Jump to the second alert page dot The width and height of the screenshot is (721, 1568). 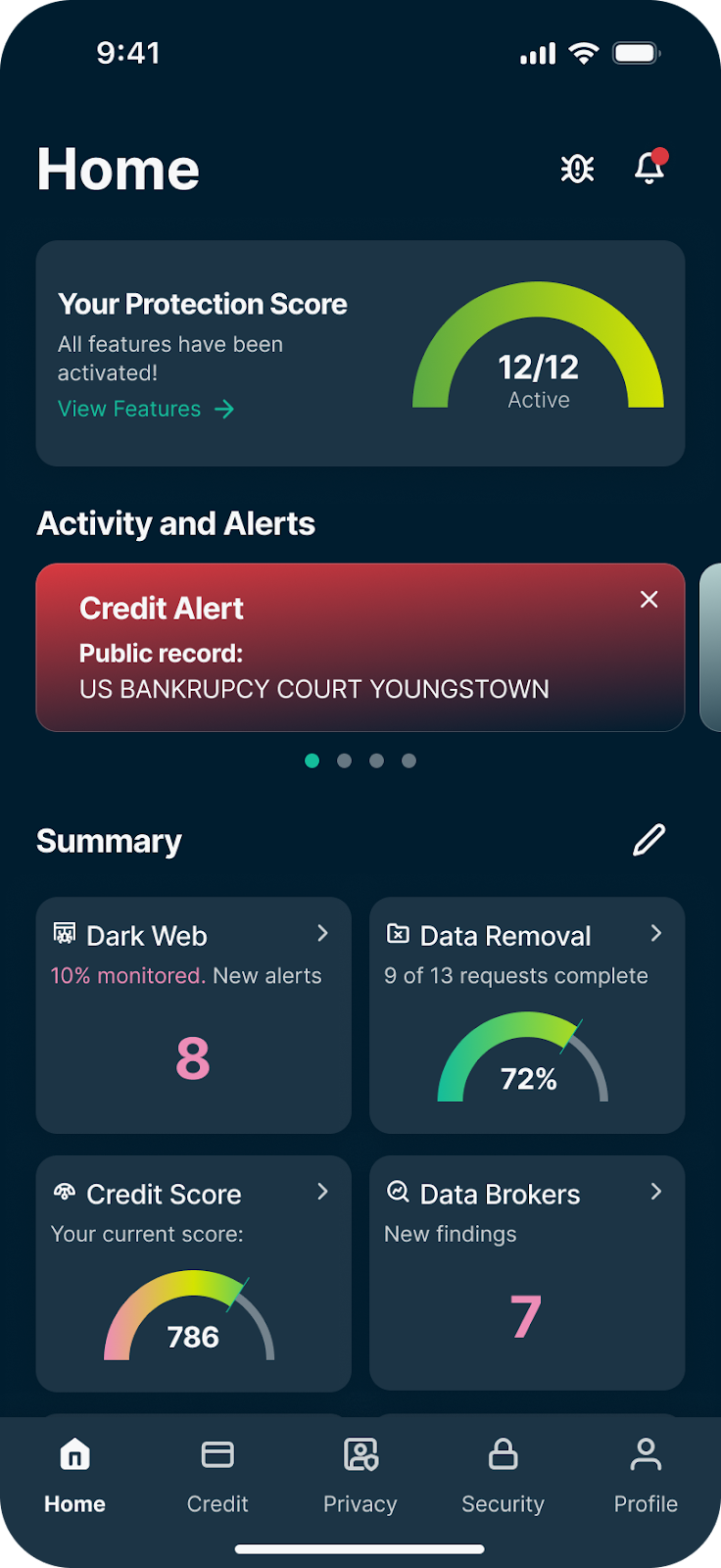click(x=344, y=760)
